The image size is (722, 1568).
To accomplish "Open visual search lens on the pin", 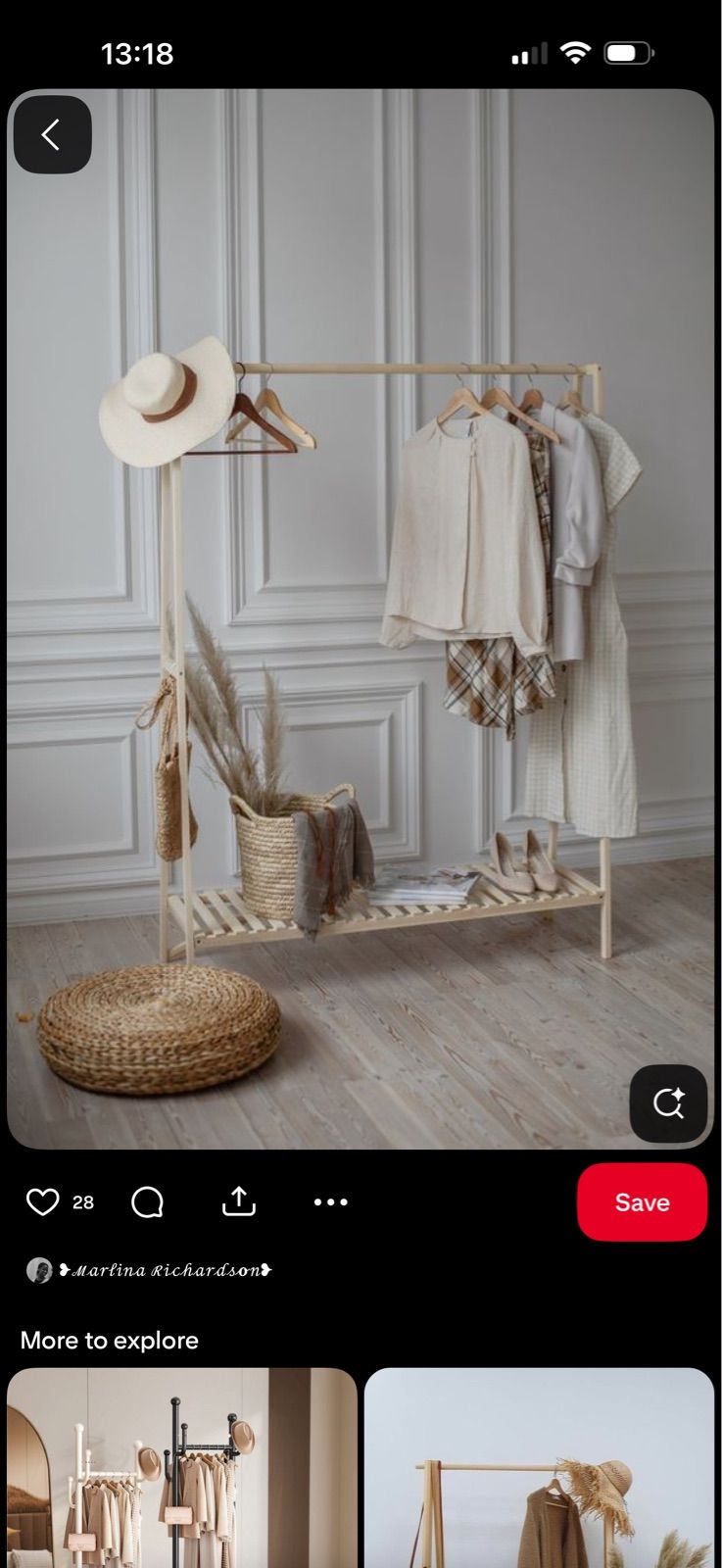I will tap(668, 1103).
